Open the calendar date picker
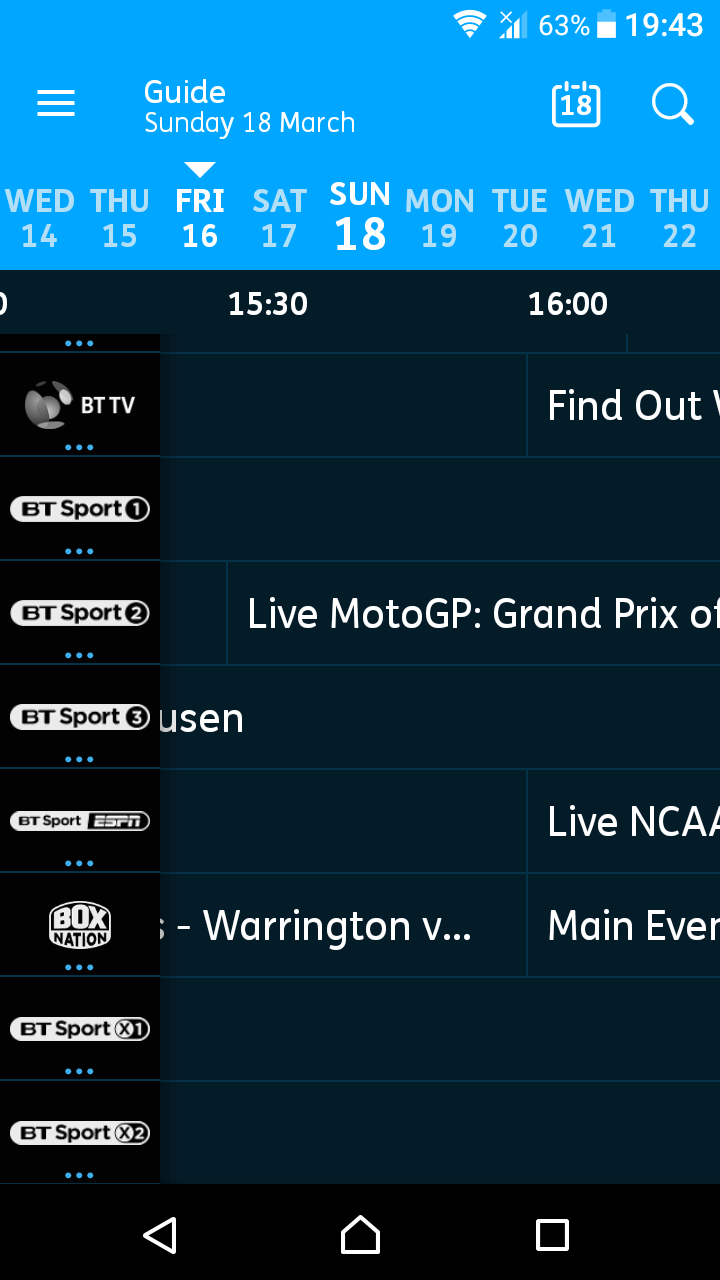Viewport: 720px width, 1280px height. pos(576,104)
